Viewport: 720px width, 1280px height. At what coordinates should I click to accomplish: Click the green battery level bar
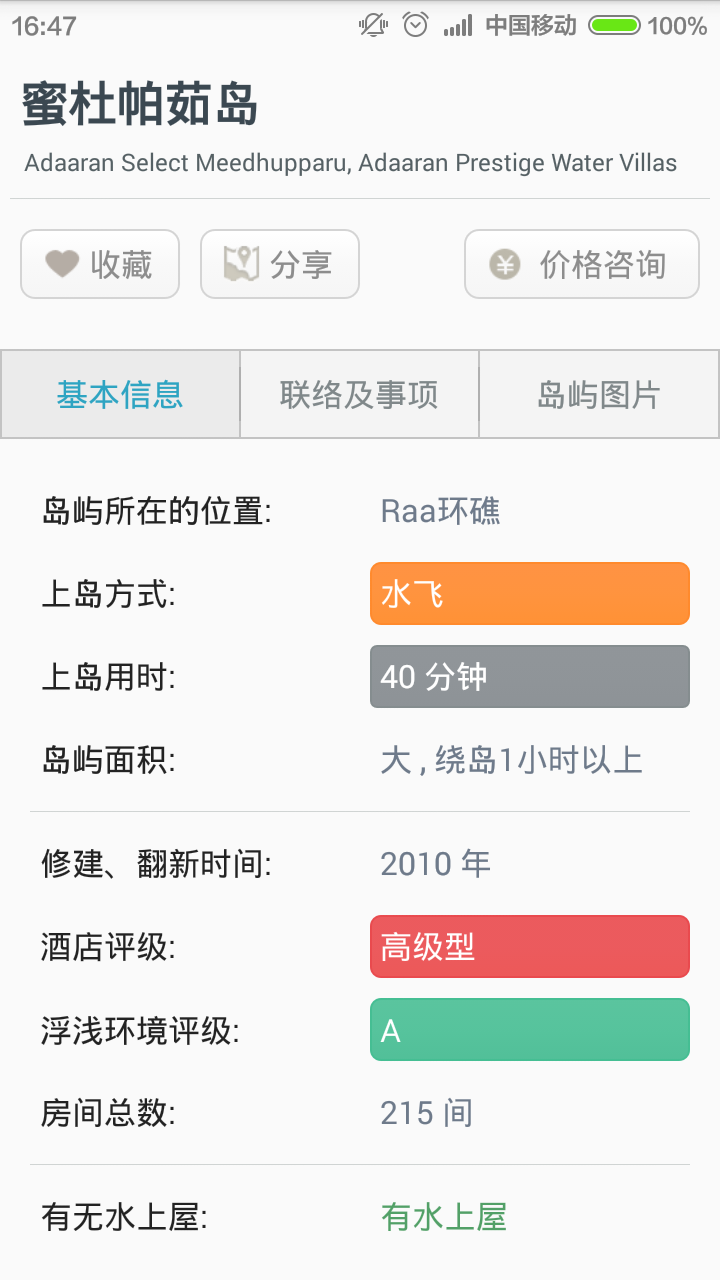coord(617,25)
